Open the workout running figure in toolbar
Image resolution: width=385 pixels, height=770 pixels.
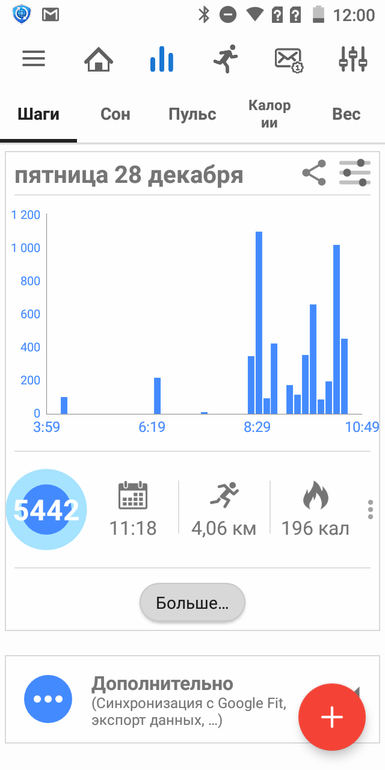pos(225,59)
